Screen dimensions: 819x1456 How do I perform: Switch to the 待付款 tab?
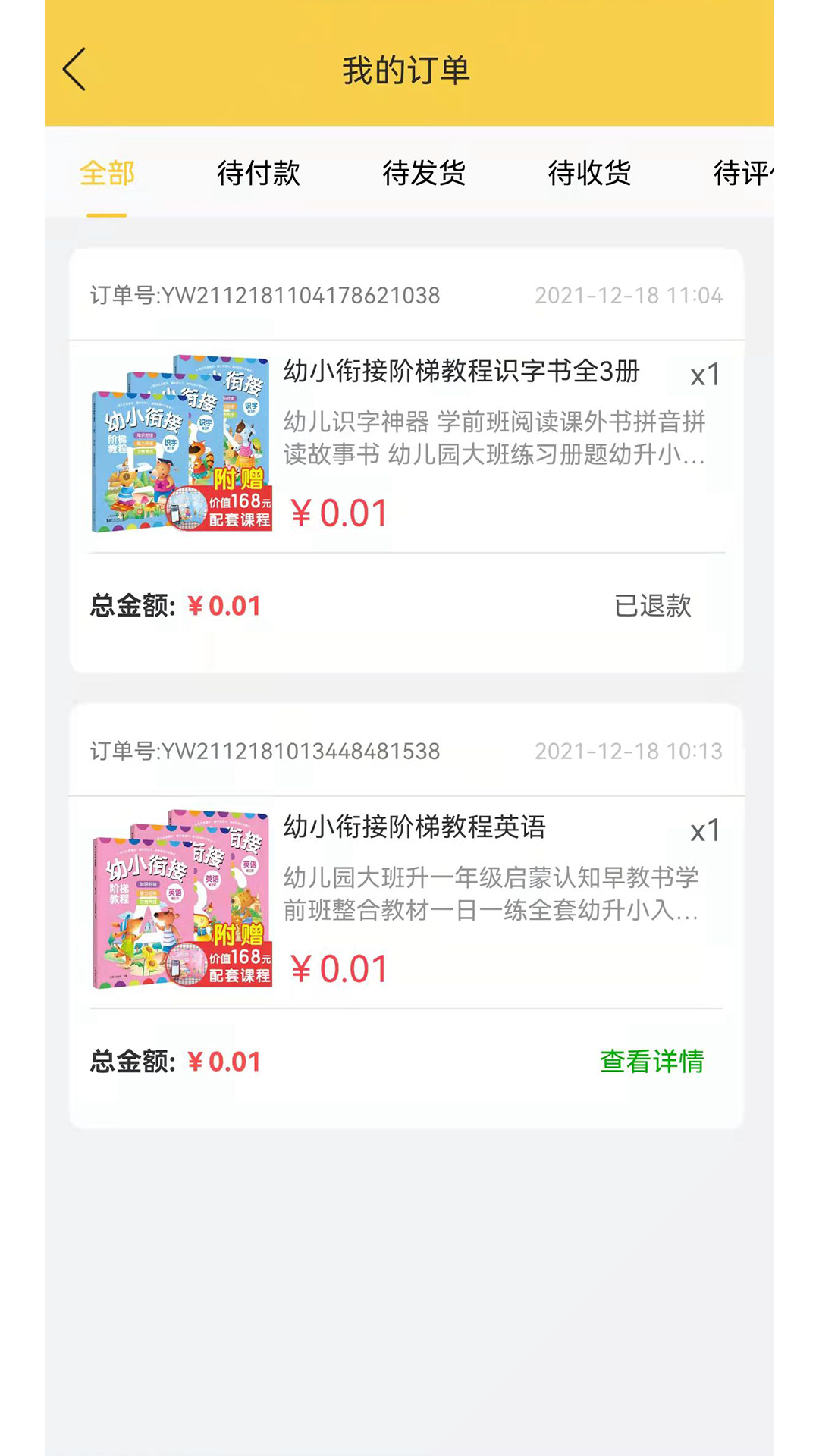point(259,174)
